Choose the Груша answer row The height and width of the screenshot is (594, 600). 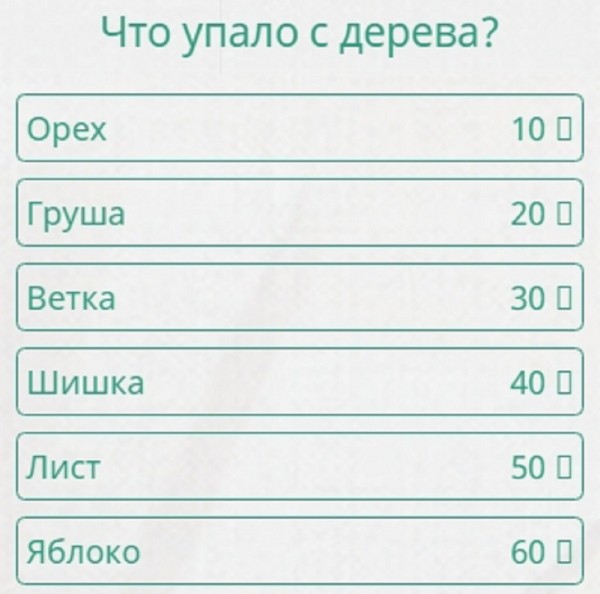299,213
